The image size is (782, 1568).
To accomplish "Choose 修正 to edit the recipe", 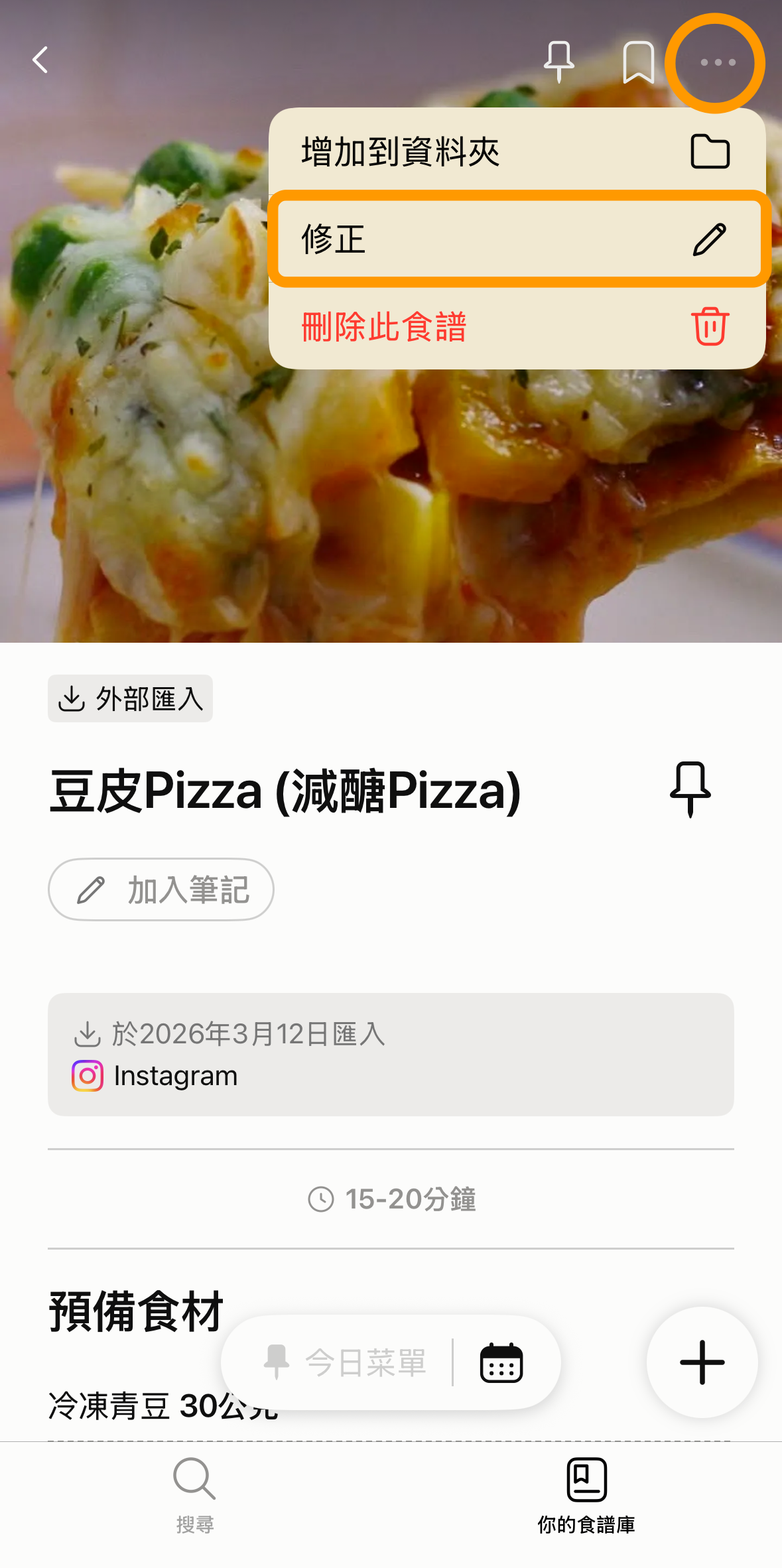I will (x=516, y=239).
